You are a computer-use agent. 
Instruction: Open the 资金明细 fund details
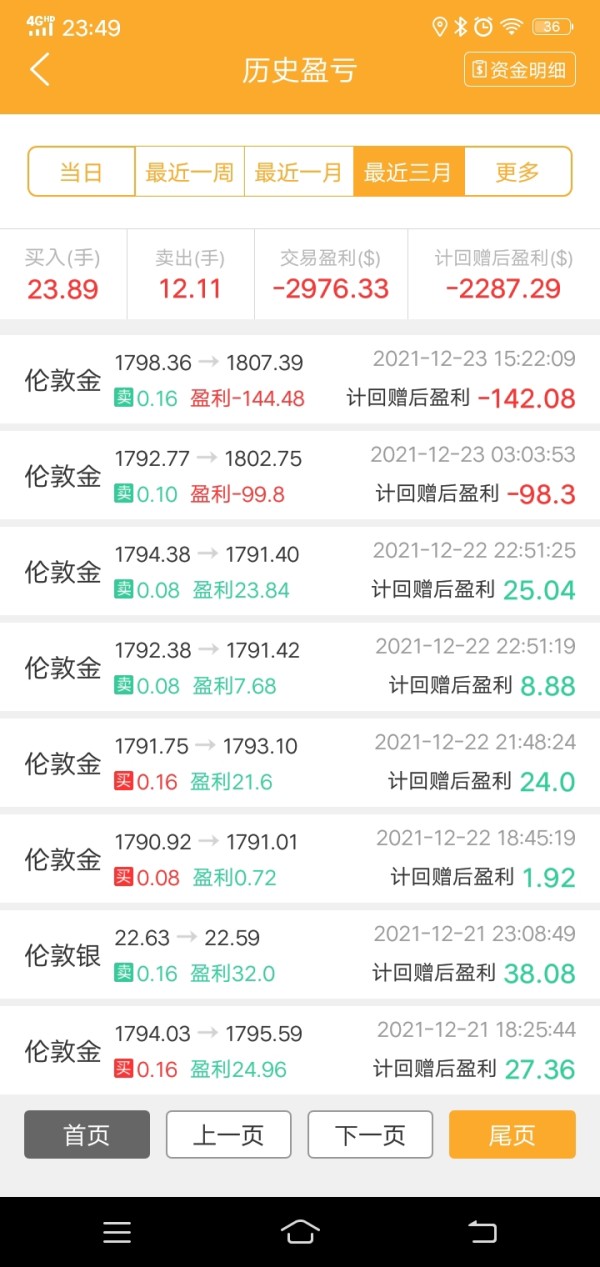(520, 70)
